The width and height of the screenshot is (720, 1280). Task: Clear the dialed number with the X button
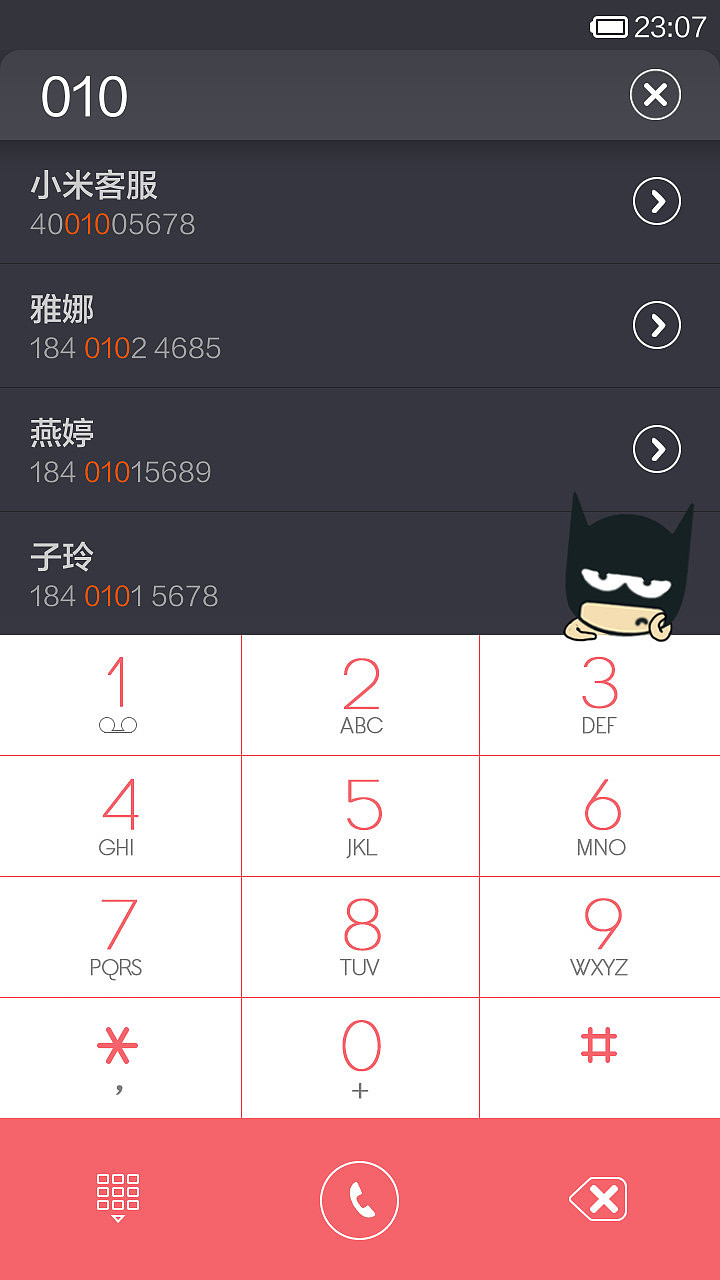[655, 95]
